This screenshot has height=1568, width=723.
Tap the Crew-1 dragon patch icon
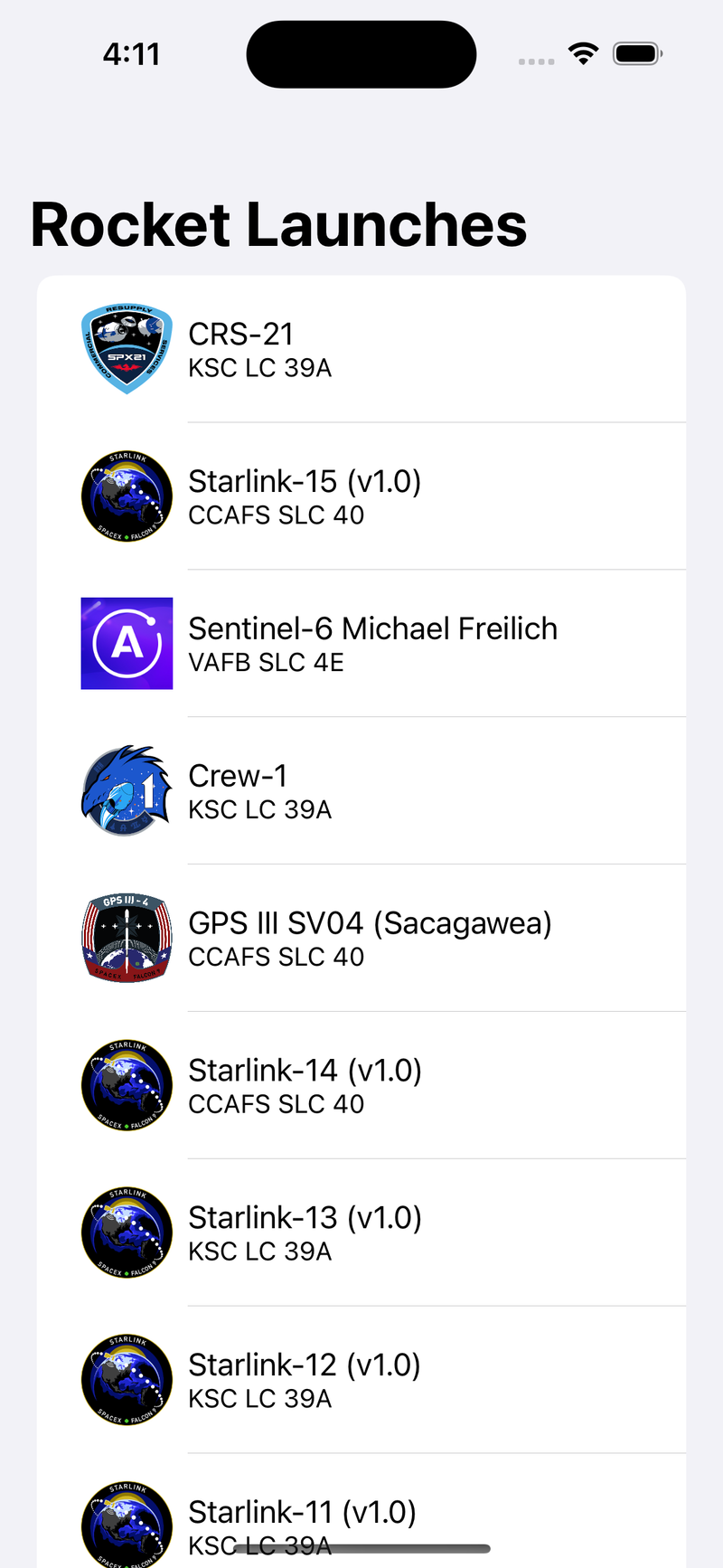[127, 790]
